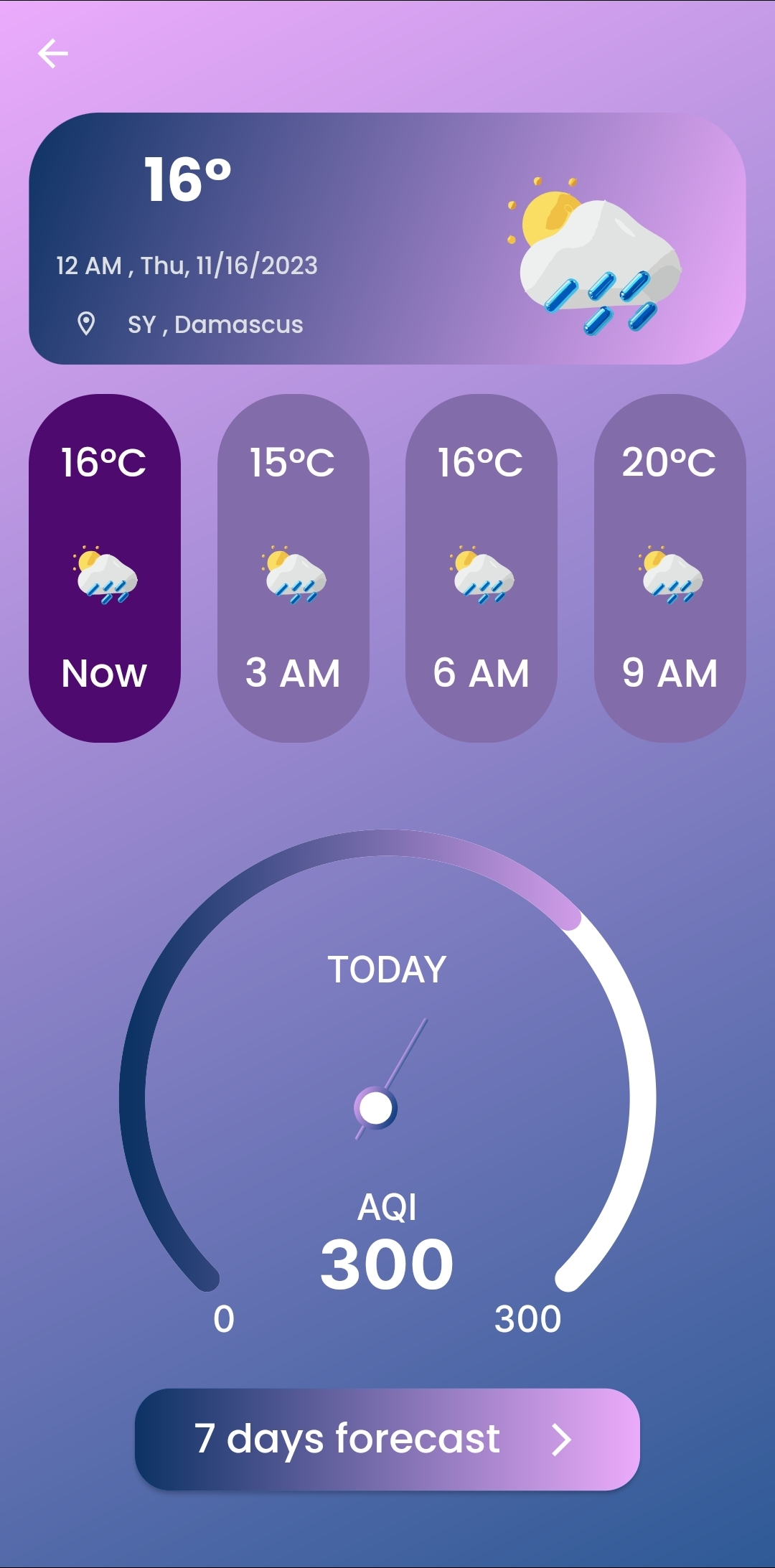The height and width of the screenshot is (1568, 775).
Task: Open the main weather summary card
Action: (x=387, y=237)
